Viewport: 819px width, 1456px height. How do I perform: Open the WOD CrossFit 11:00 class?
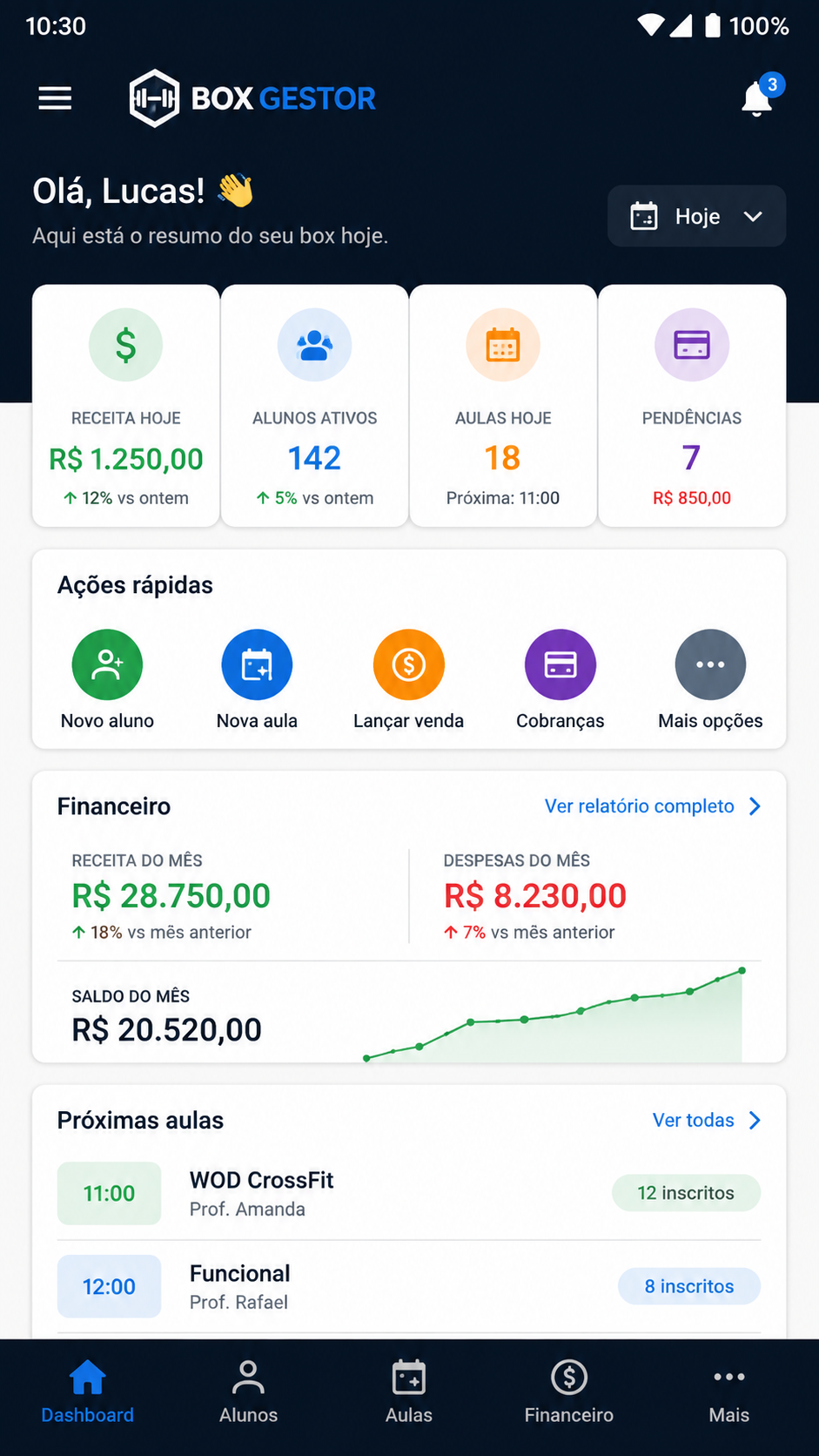(409, 1194)
